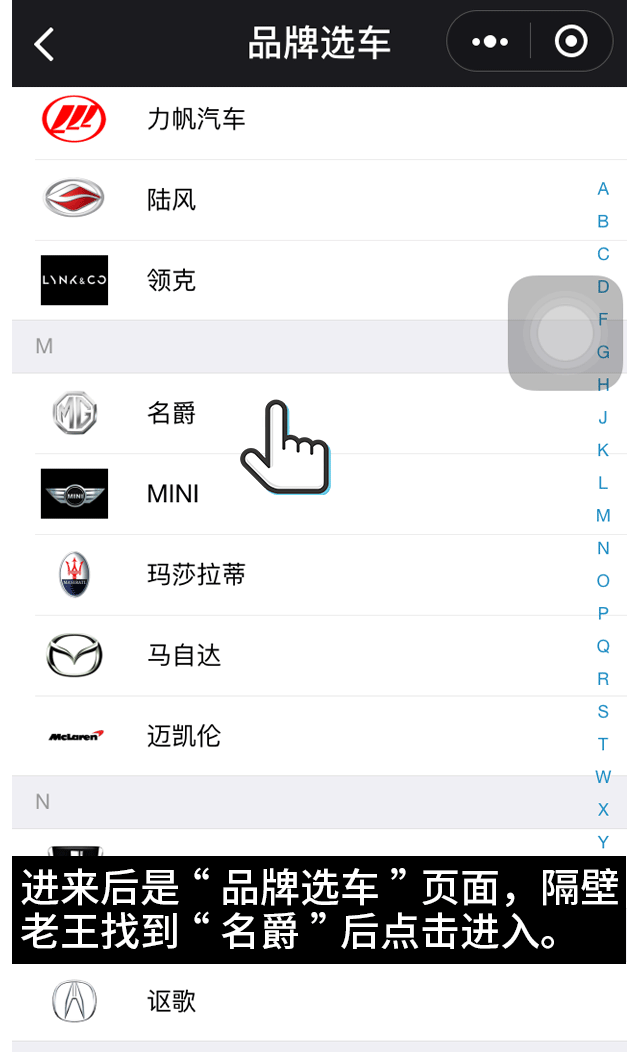Open the AssistiveTouch floating button
640x1052 pixels.
[565, 333]
